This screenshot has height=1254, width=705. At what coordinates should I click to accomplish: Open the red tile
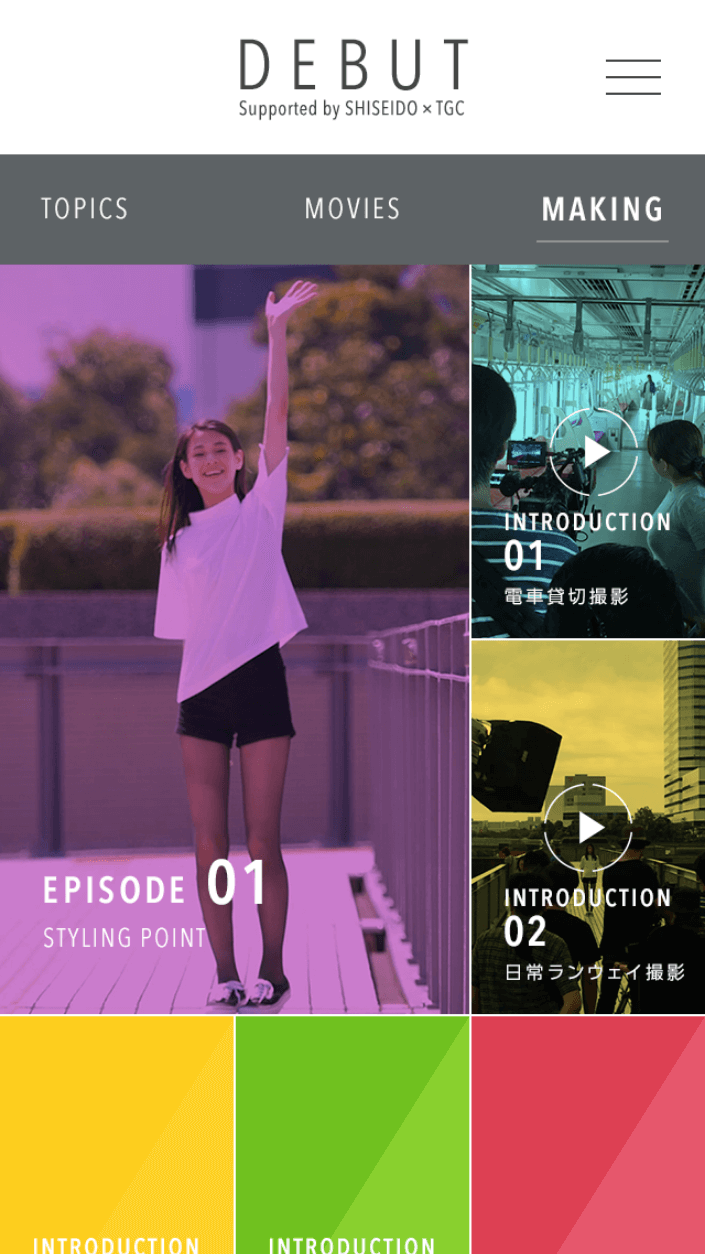tap(588, 1135)
